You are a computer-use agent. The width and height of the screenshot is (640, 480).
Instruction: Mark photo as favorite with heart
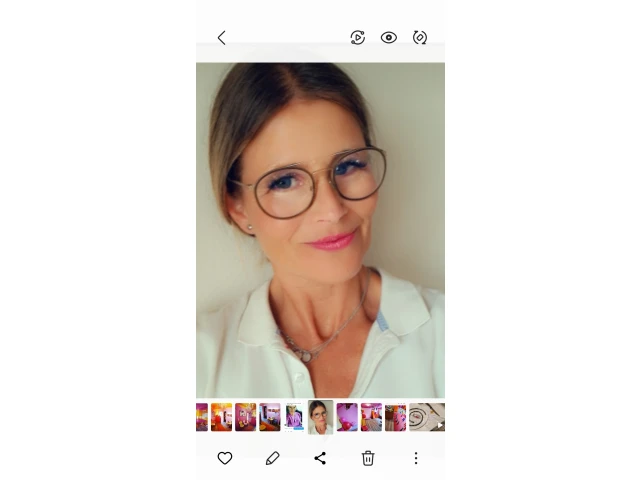click(225, 458)
